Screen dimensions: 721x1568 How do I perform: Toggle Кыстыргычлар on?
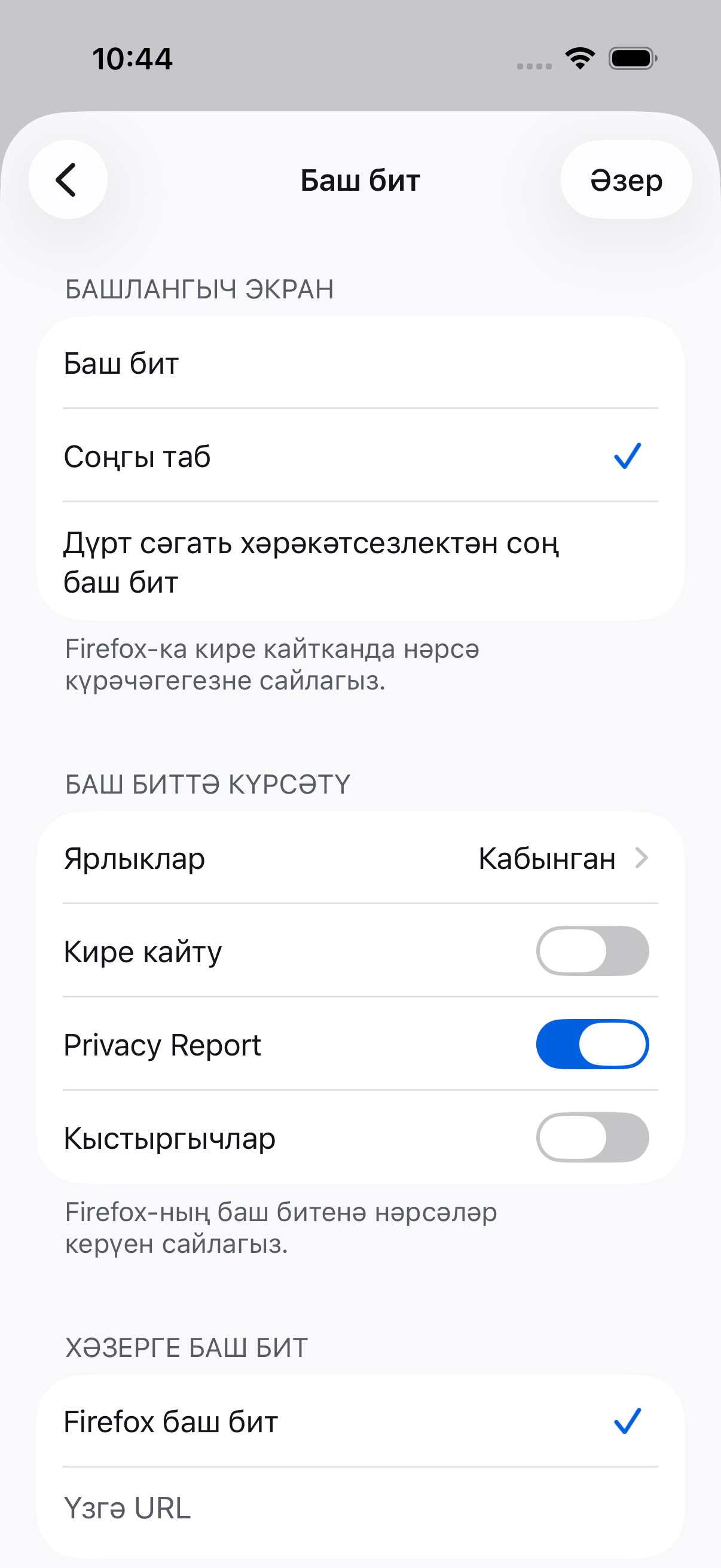[592, 1137]
